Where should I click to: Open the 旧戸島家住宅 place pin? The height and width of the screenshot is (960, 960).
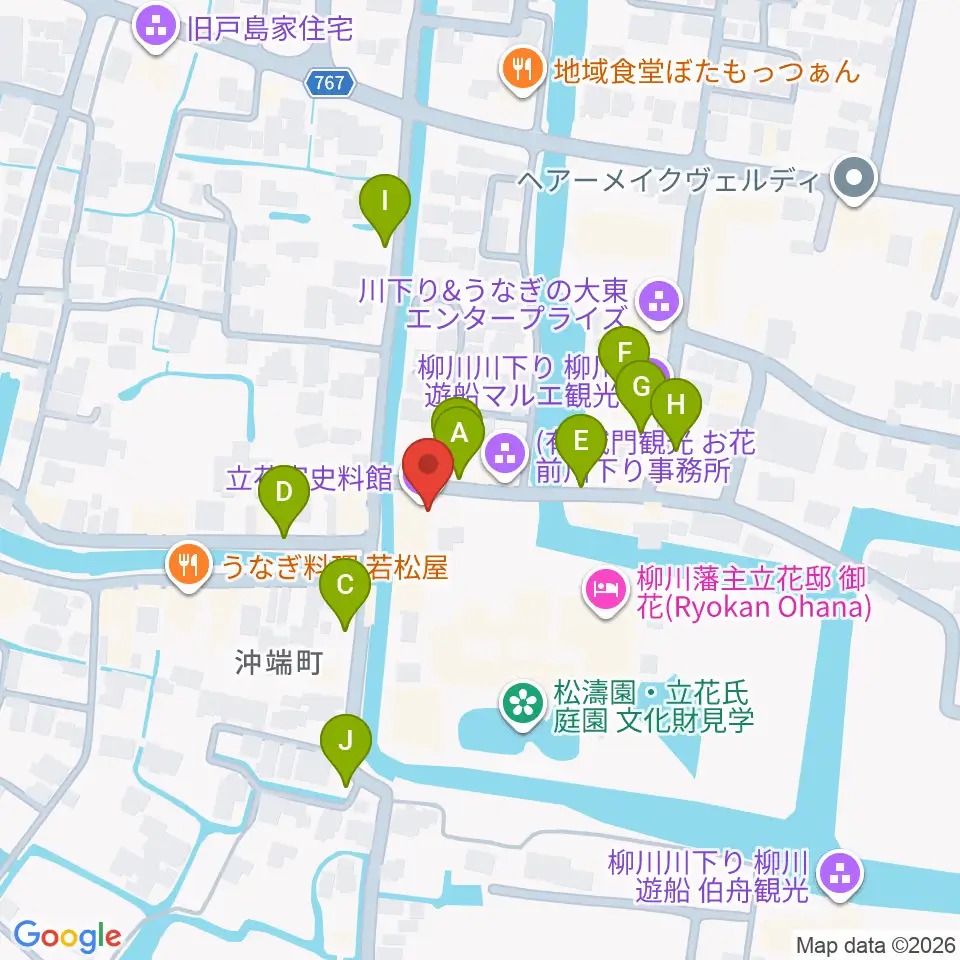(156, 29)
